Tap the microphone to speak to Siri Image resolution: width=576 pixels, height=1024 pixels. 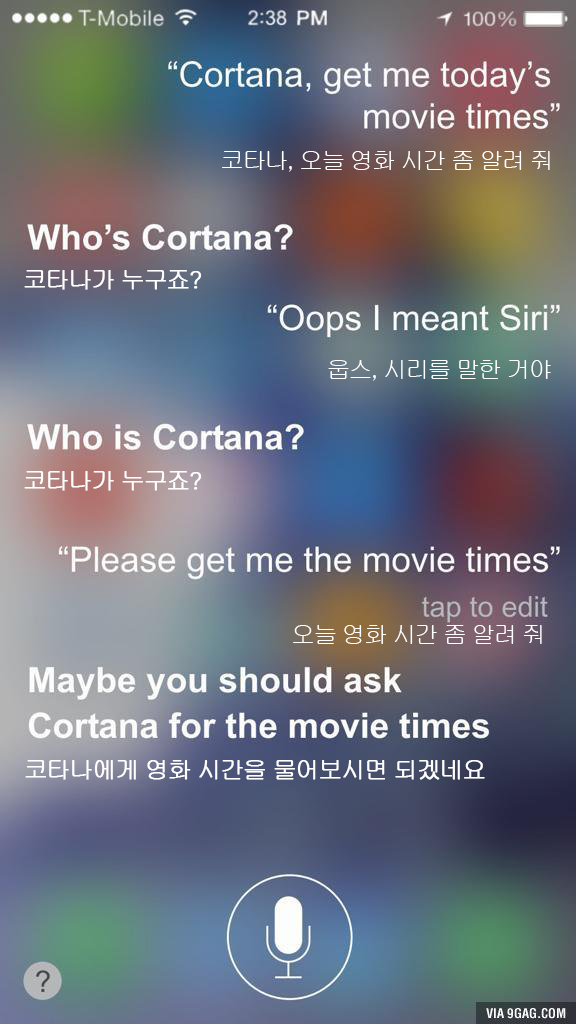coord(289,937)
